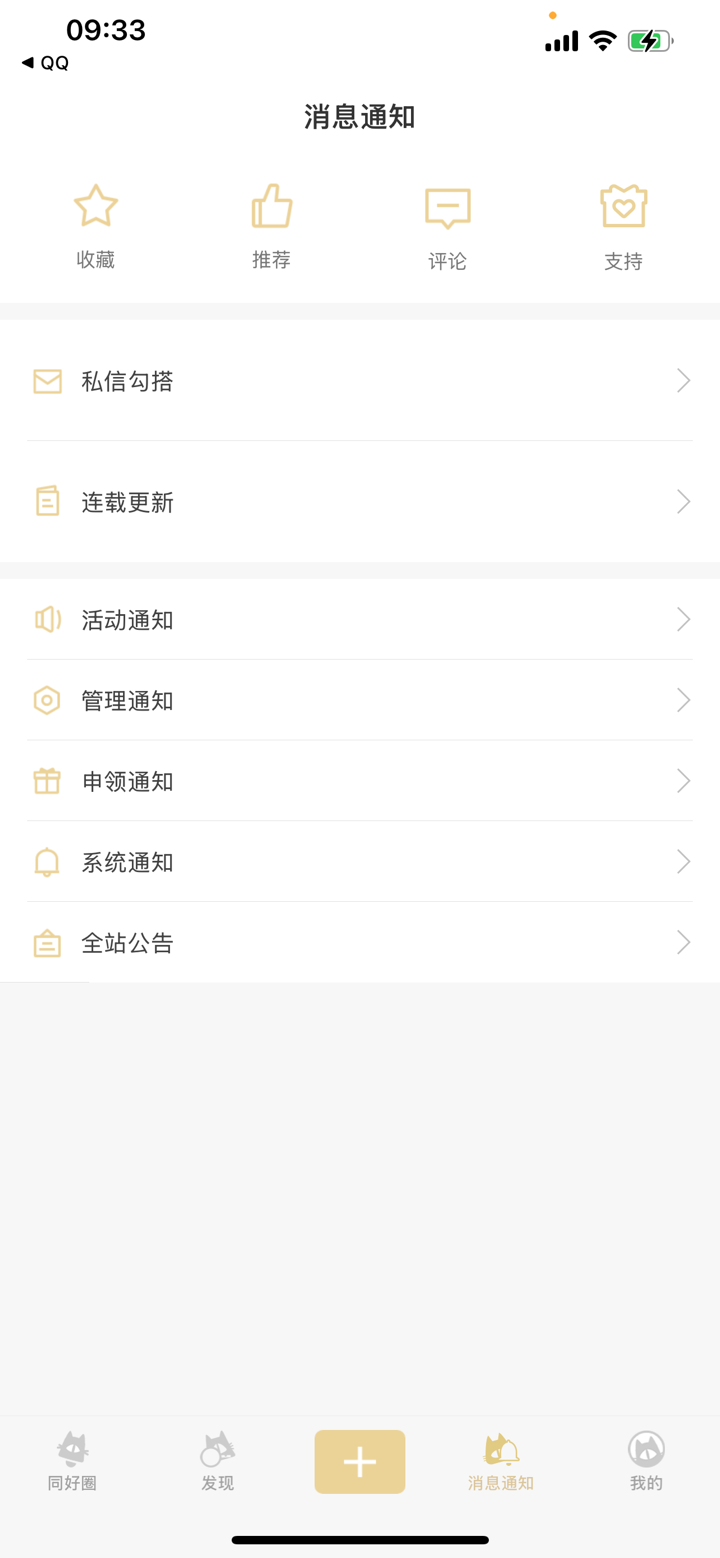Open the 系统通知 bell icon
The width and height of the screenshot is (720, 1558).
[x=47, y=861]
